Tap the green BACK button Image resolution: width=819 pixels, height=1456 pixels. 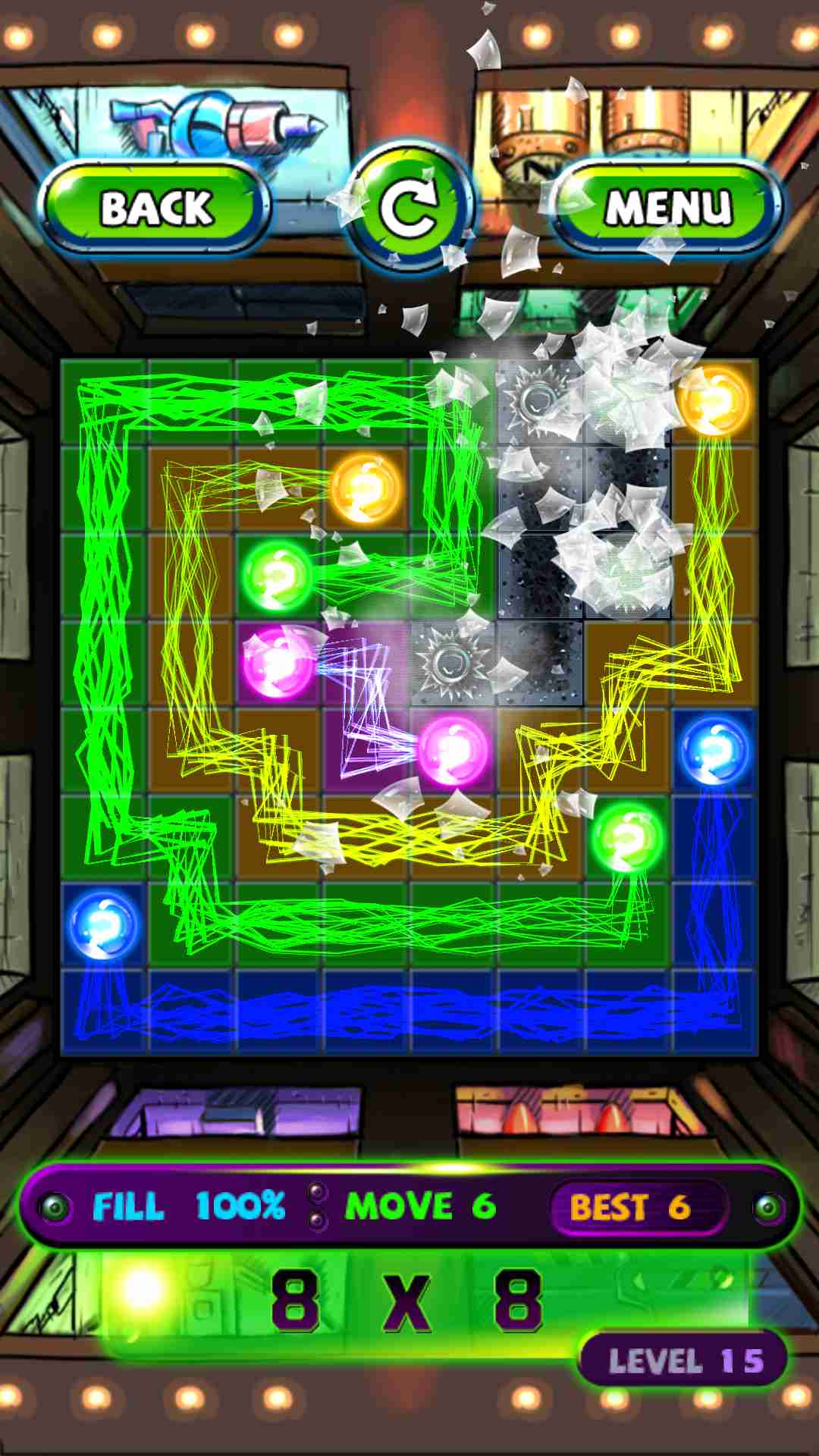[x=156, y=208]
